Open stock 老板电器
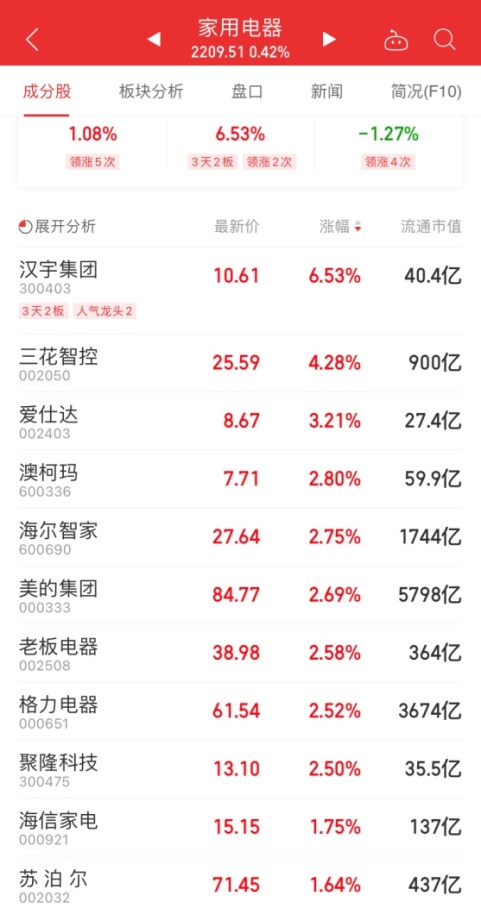Image resolution: width=481 pixels, height=908 pixels. [x=240, y=653]
